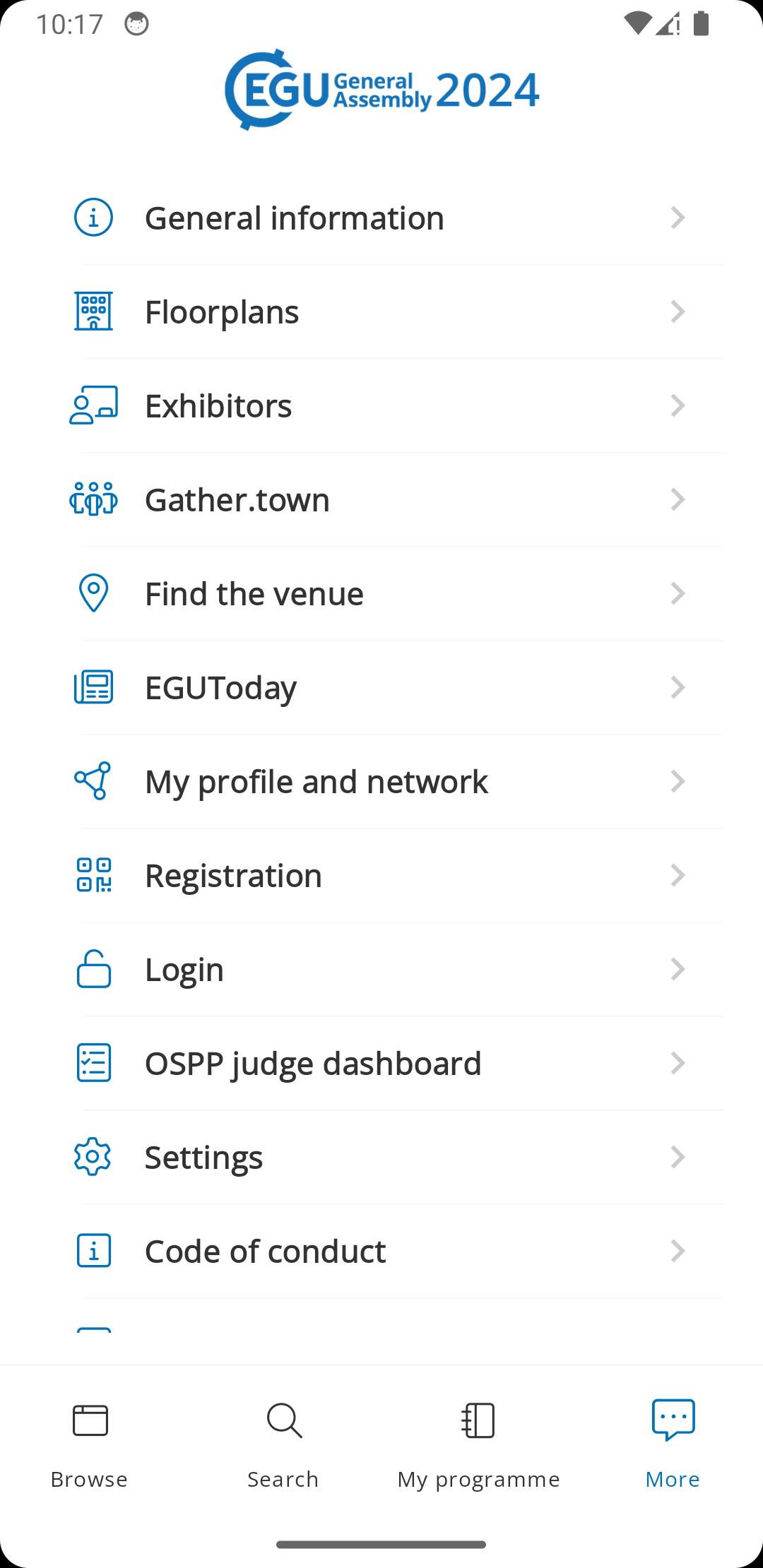This screenshot has width=763, height=1568.
Task: Open EGUToday news
Action: (381, 687)
